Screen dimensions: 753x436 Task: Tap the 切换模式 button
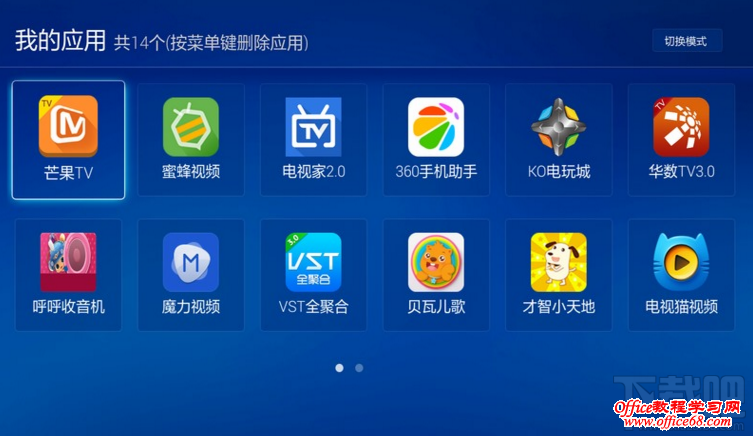click(x=686, y=41)
